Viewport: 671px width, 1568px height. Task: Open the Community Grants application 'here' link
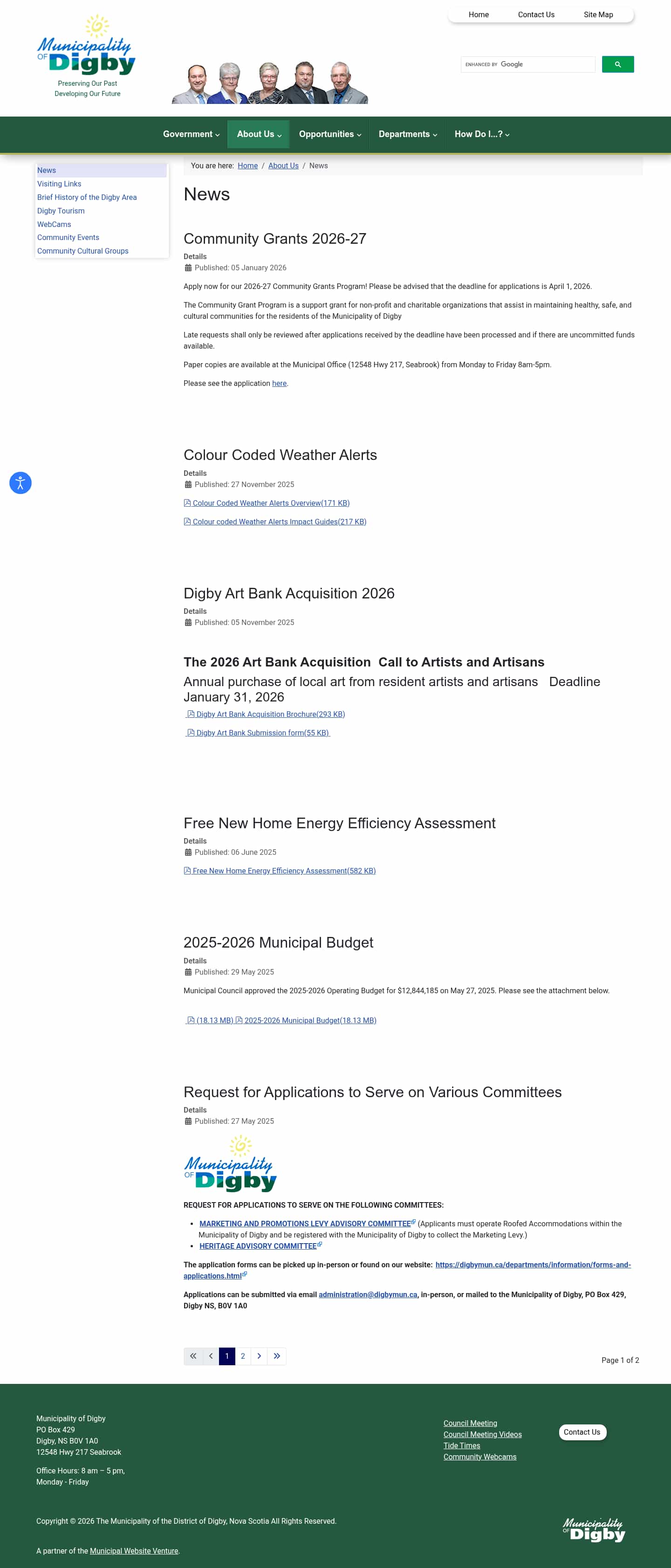pyautogui.click(x=279, y=384)
